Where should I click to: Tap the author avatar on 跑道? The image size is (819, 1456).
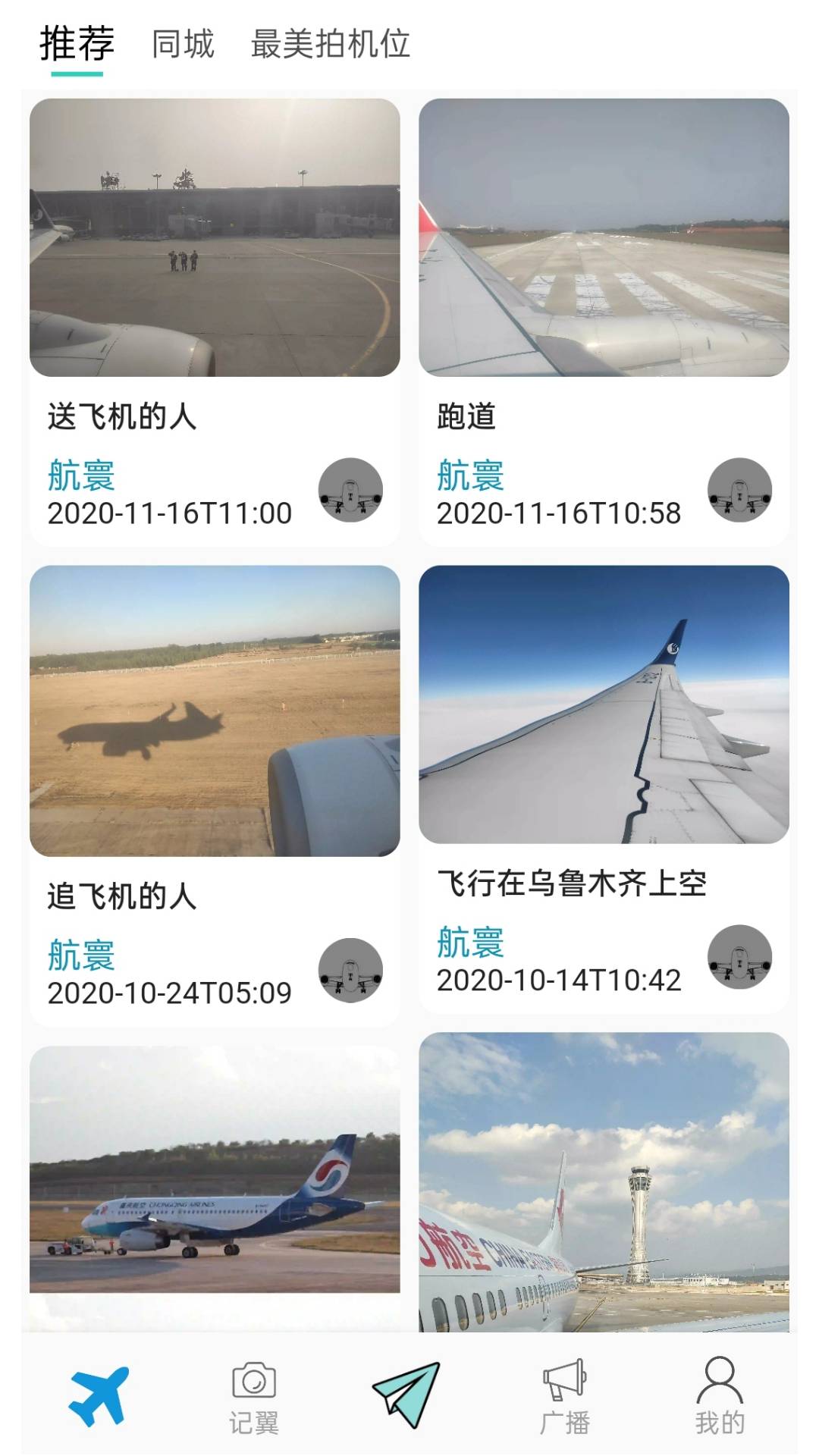(739, 490)
